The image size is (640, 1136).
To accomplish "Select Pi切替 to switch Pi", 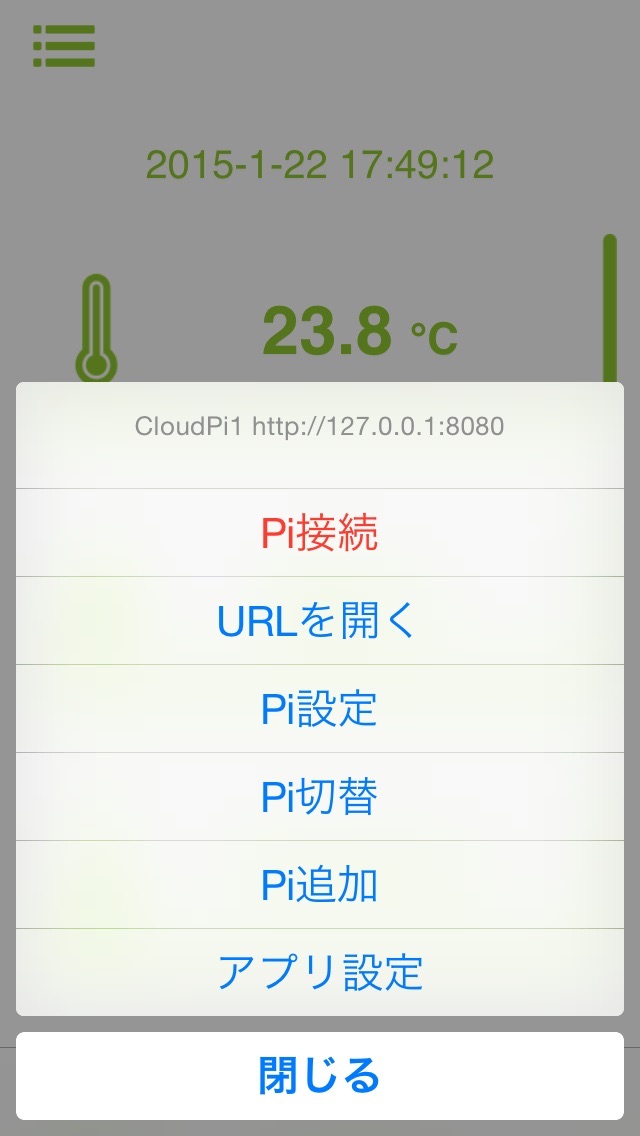I will click(x=320, y=797).
